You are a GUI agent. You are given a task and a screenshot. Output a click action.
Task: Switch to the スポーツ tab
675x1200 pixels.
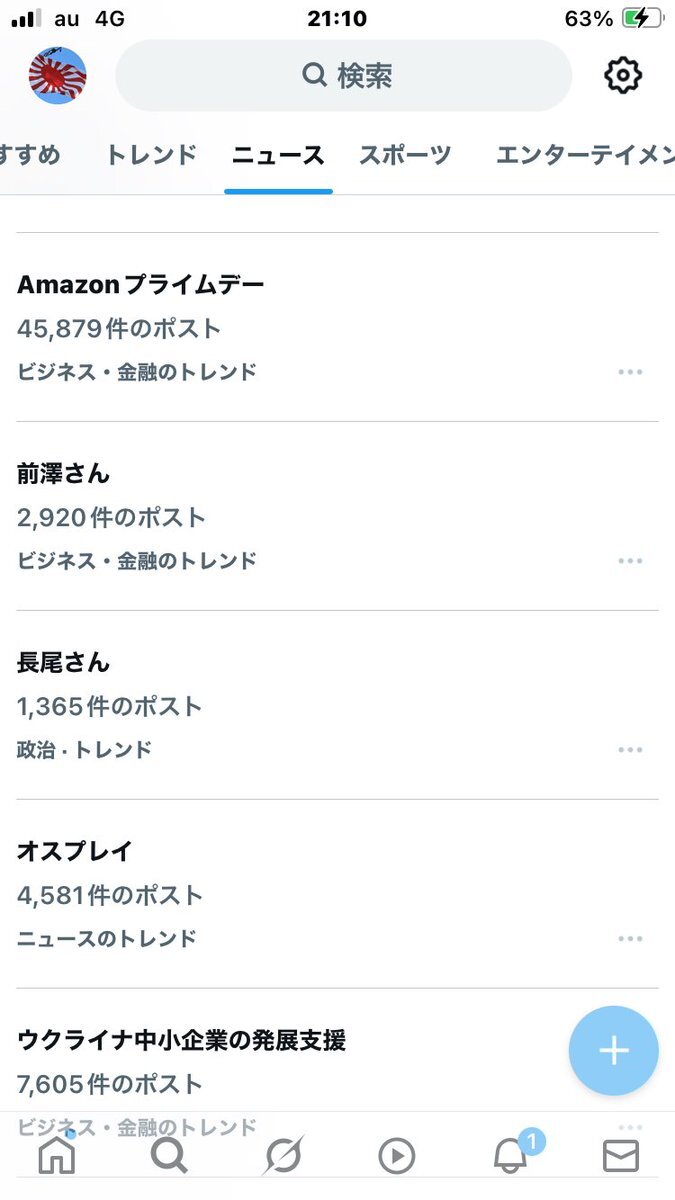tap(405, 155)
